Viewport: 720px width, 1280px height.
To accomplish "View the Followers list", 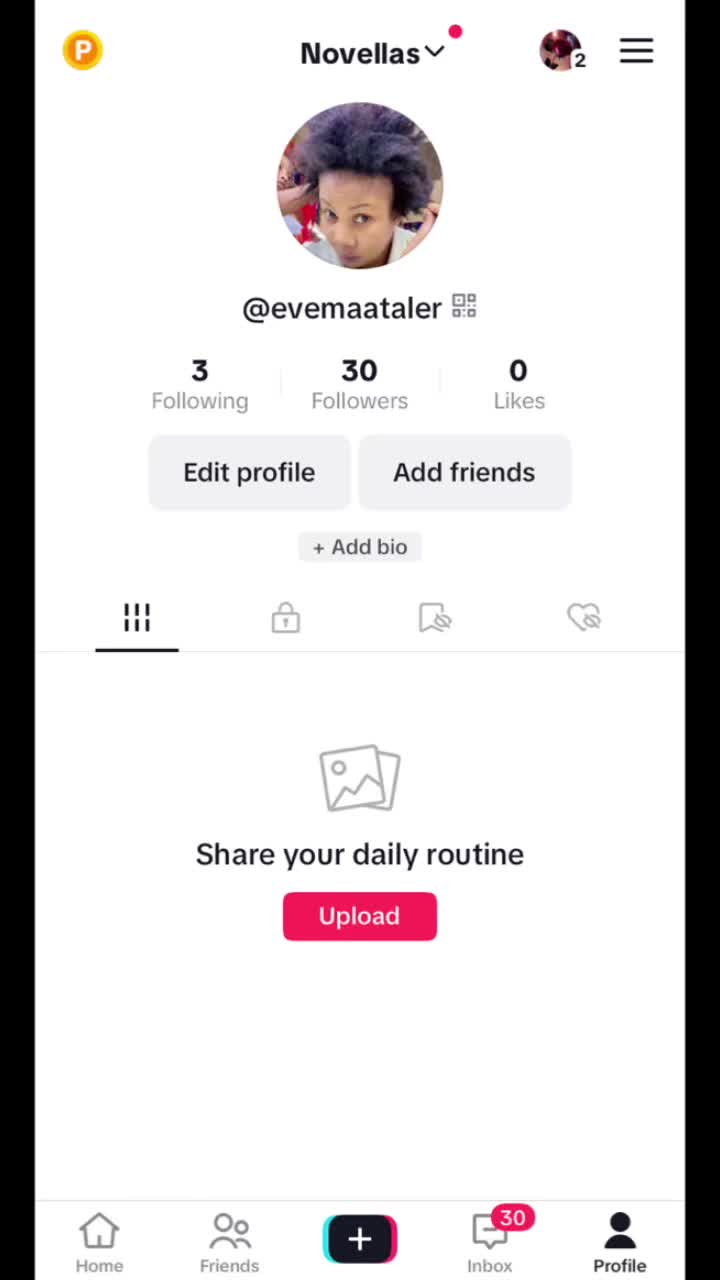I will (359, 385).
